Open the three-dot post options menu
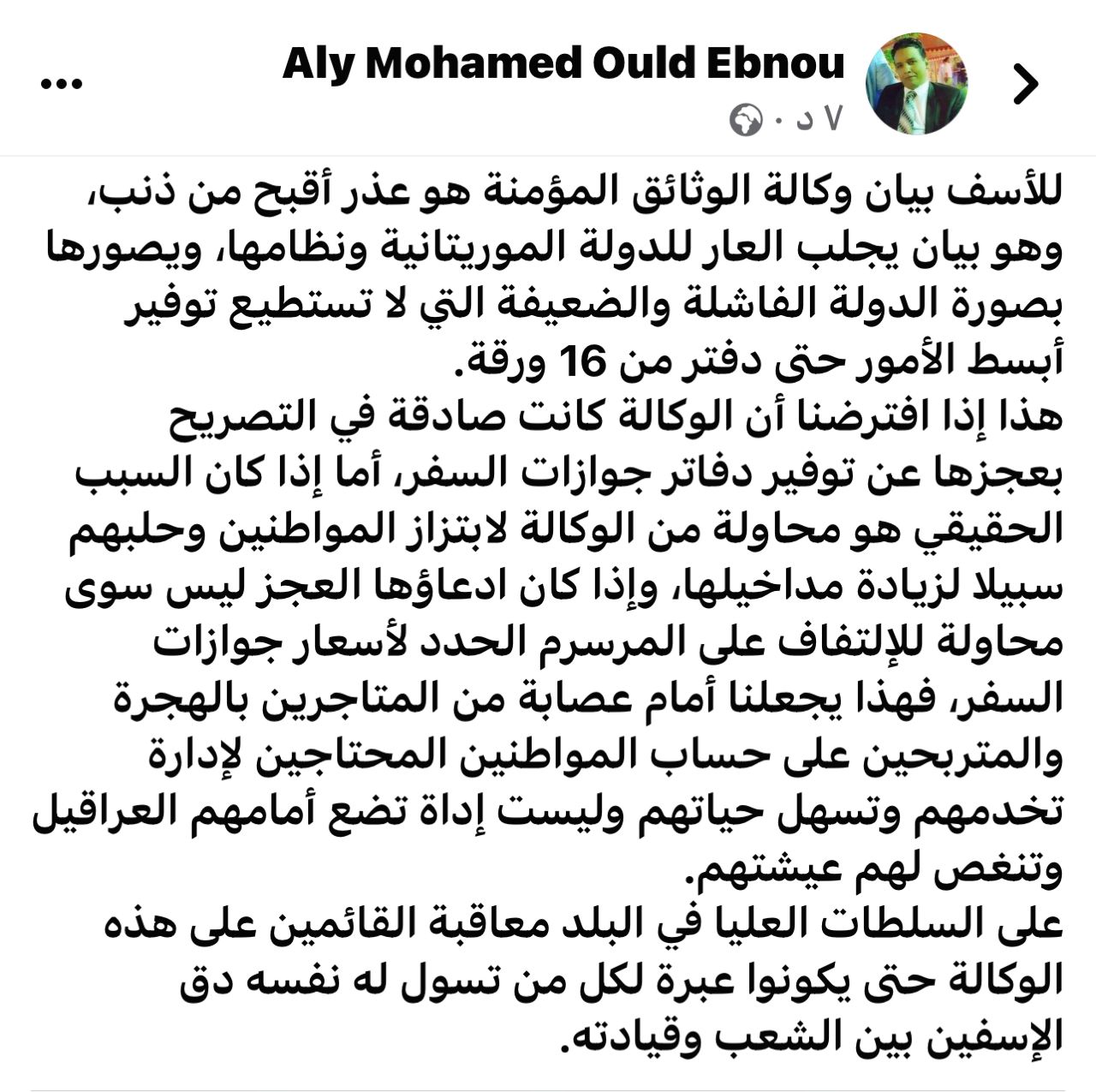Screen dimensions: 1096x1092 [62, 84]
